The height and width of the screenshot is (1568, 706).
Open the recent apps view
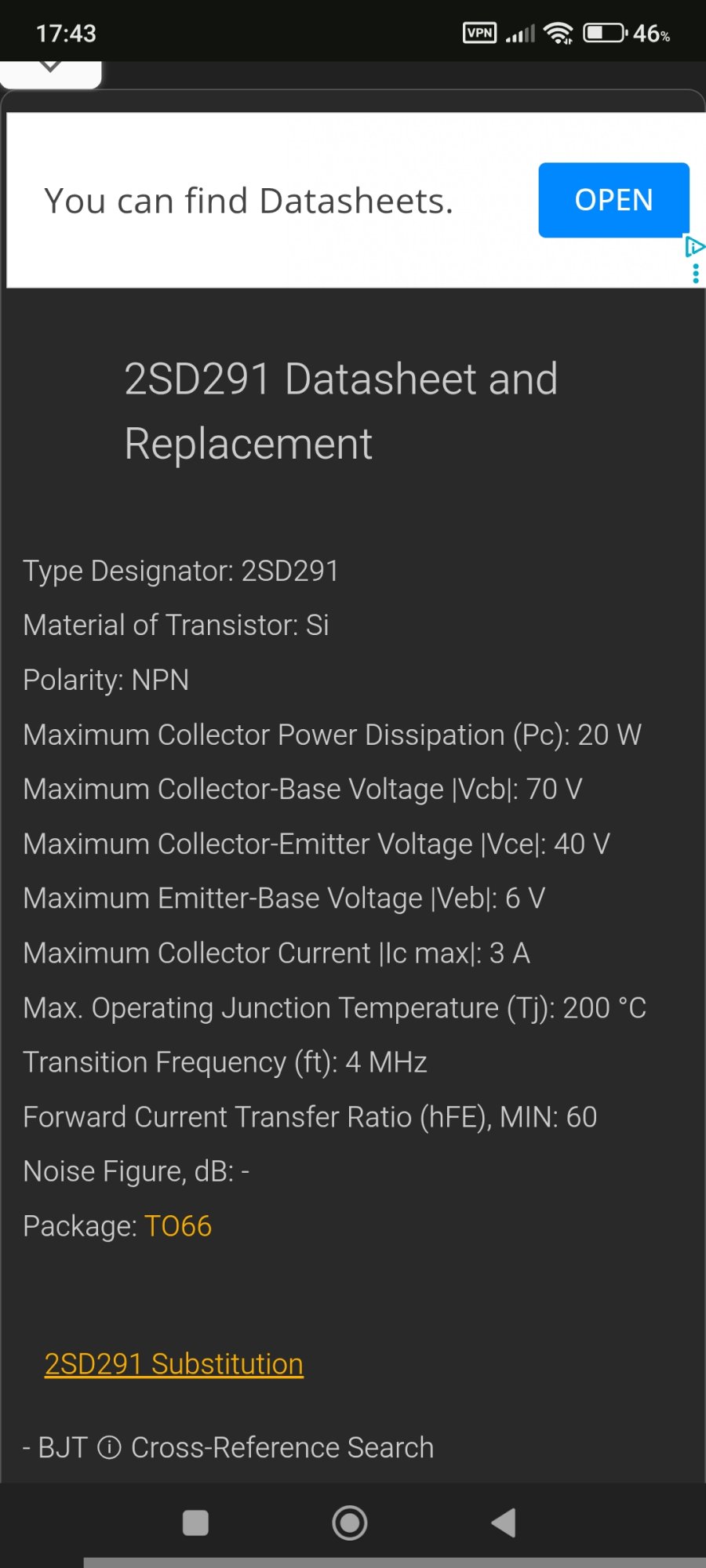point(195,1523)
